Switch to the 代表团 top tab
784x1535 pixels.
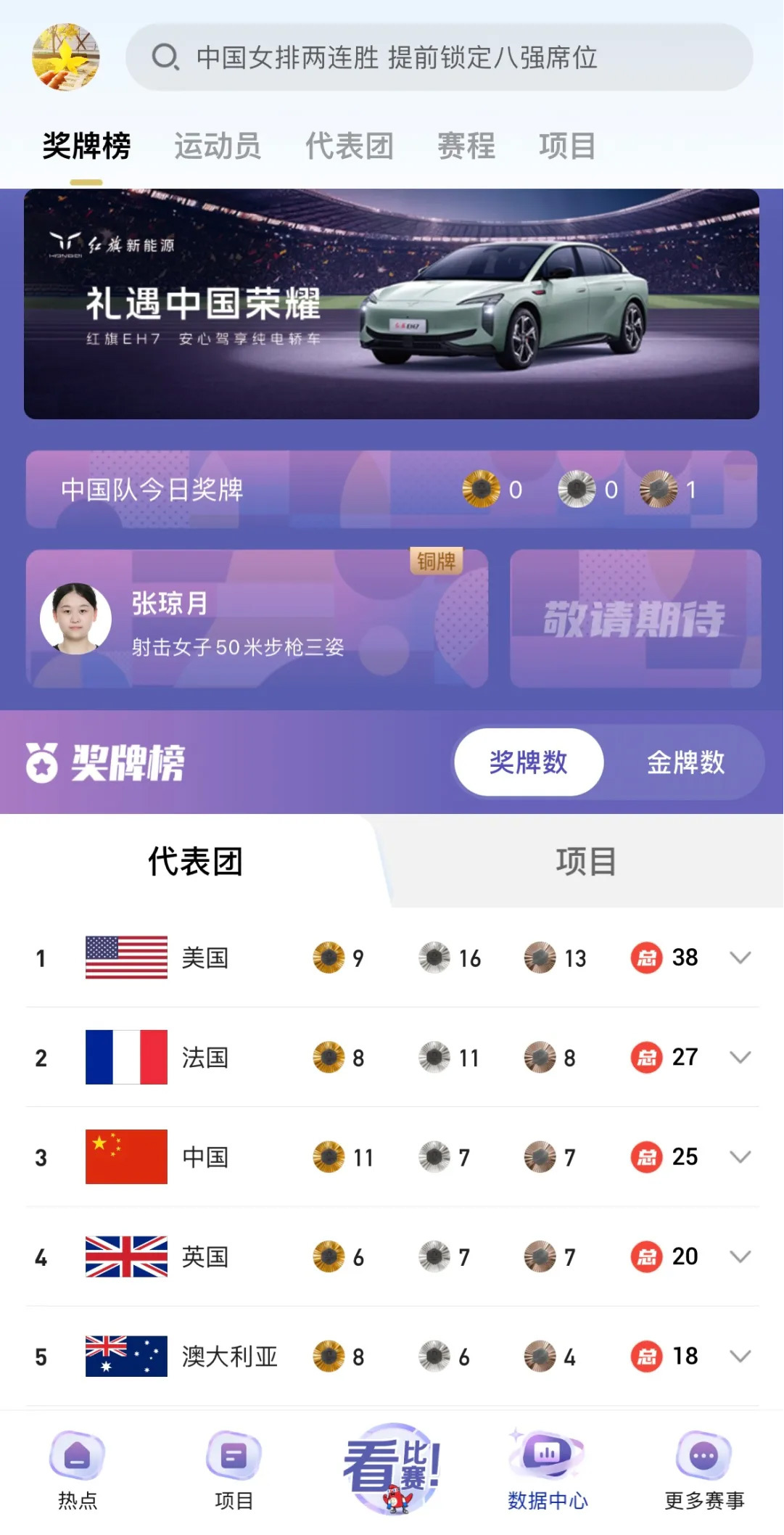point(349,146)
